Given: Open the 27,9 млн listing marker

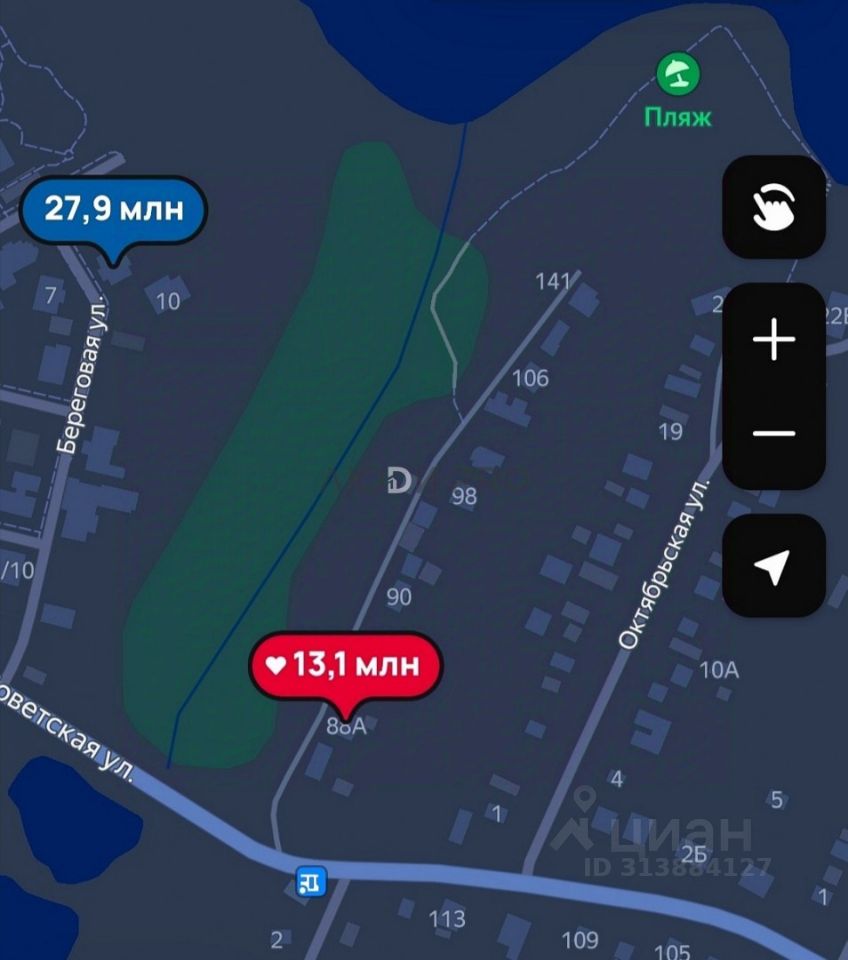Looking at the screenshot, I should [114, 210].
